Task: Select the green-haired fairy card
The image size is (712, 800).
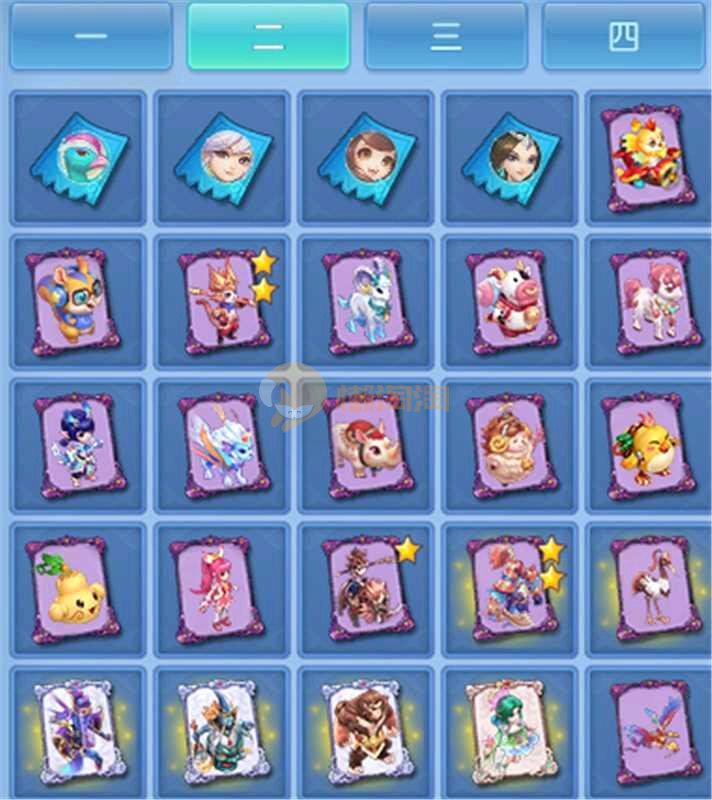Action: (510, 732)
